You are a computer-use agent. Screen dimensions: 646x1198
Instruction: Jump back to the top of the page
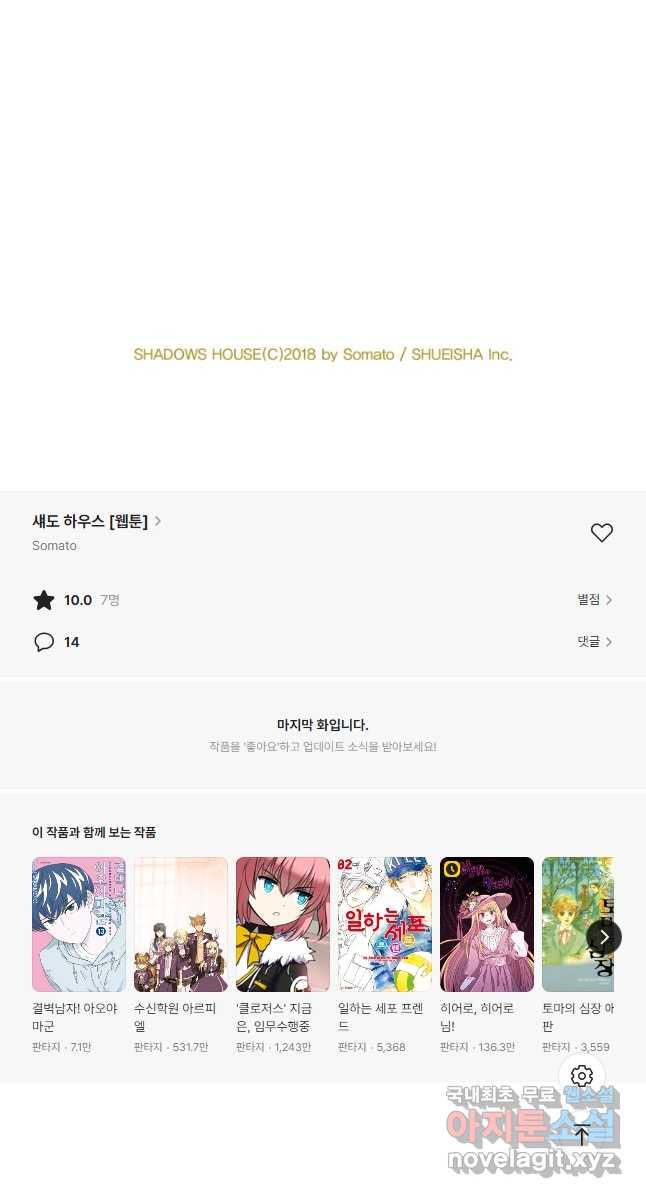tap(582, 1135)
